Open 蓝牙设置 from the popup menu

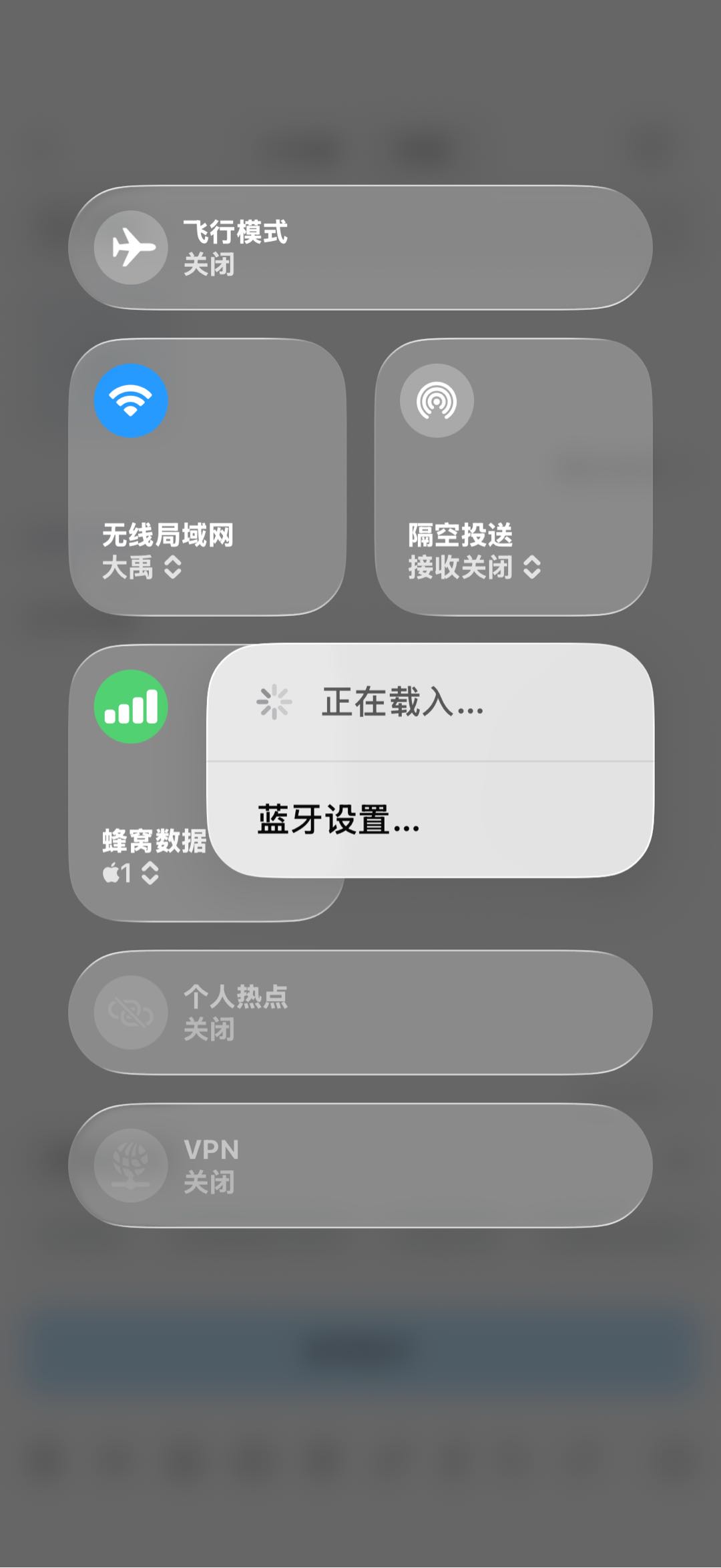[x=338, y=820]
